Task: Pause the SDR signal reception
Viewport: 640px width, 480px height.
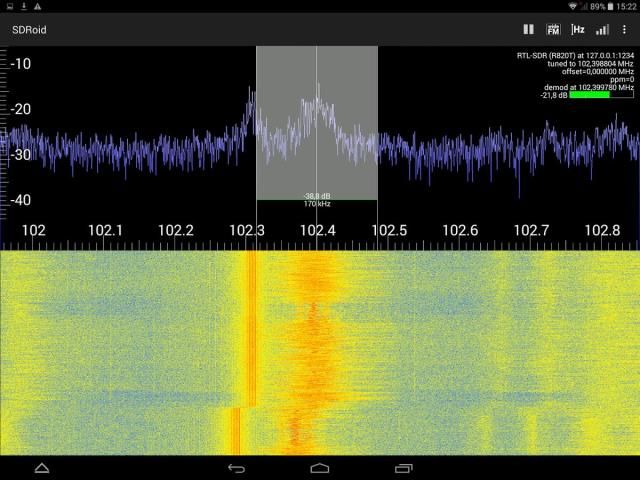Action: point(529,30)
